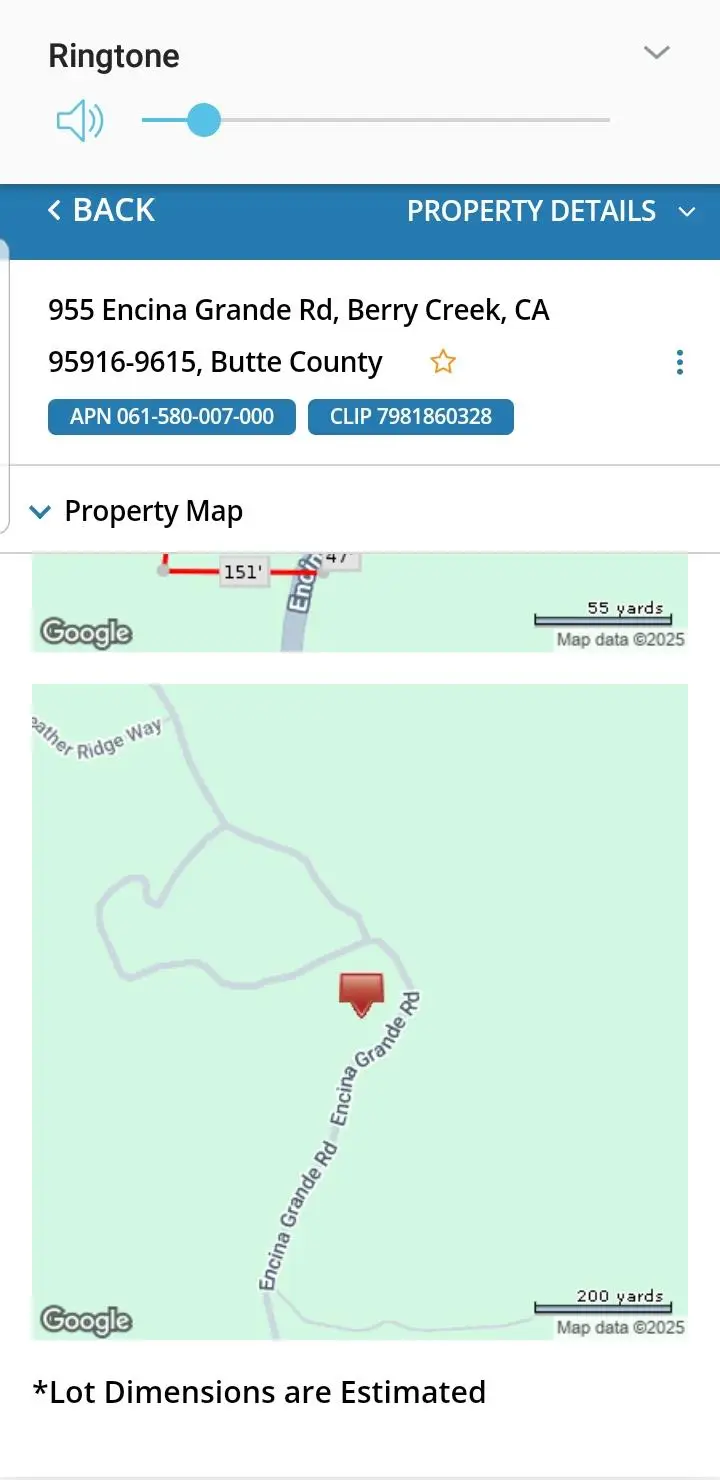Collapse the Property Map section
720x1480 pixels.
pos(152,511)
